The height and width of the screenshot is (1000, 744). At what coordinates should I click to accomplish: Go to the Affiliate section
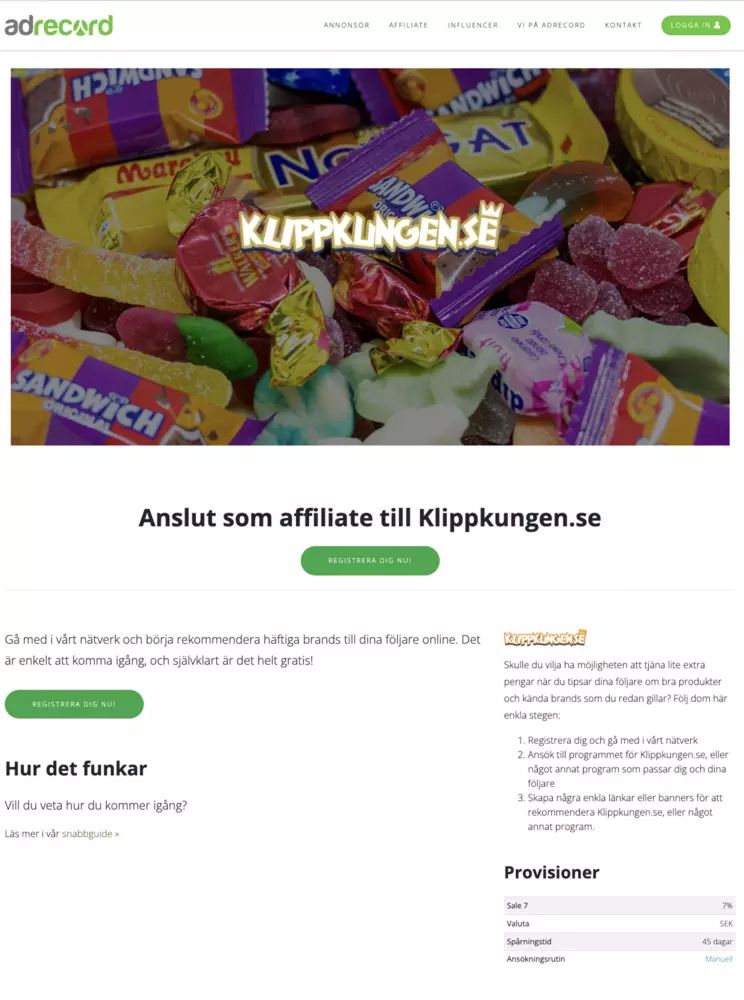(x=408, y=25)
